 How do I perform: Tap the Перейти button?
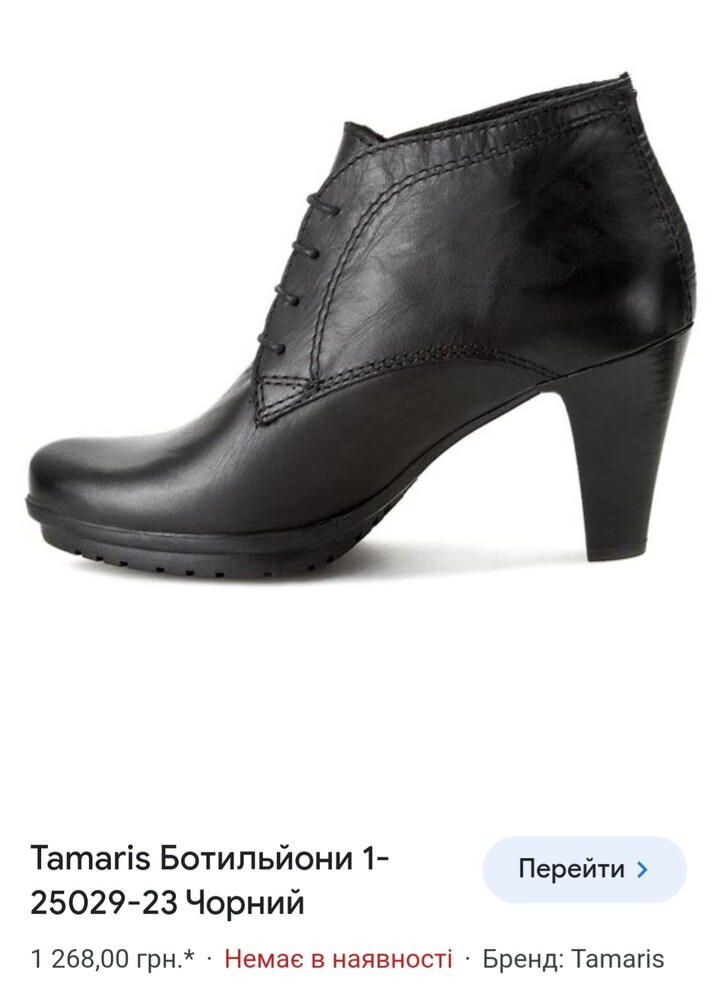point(584,869)
